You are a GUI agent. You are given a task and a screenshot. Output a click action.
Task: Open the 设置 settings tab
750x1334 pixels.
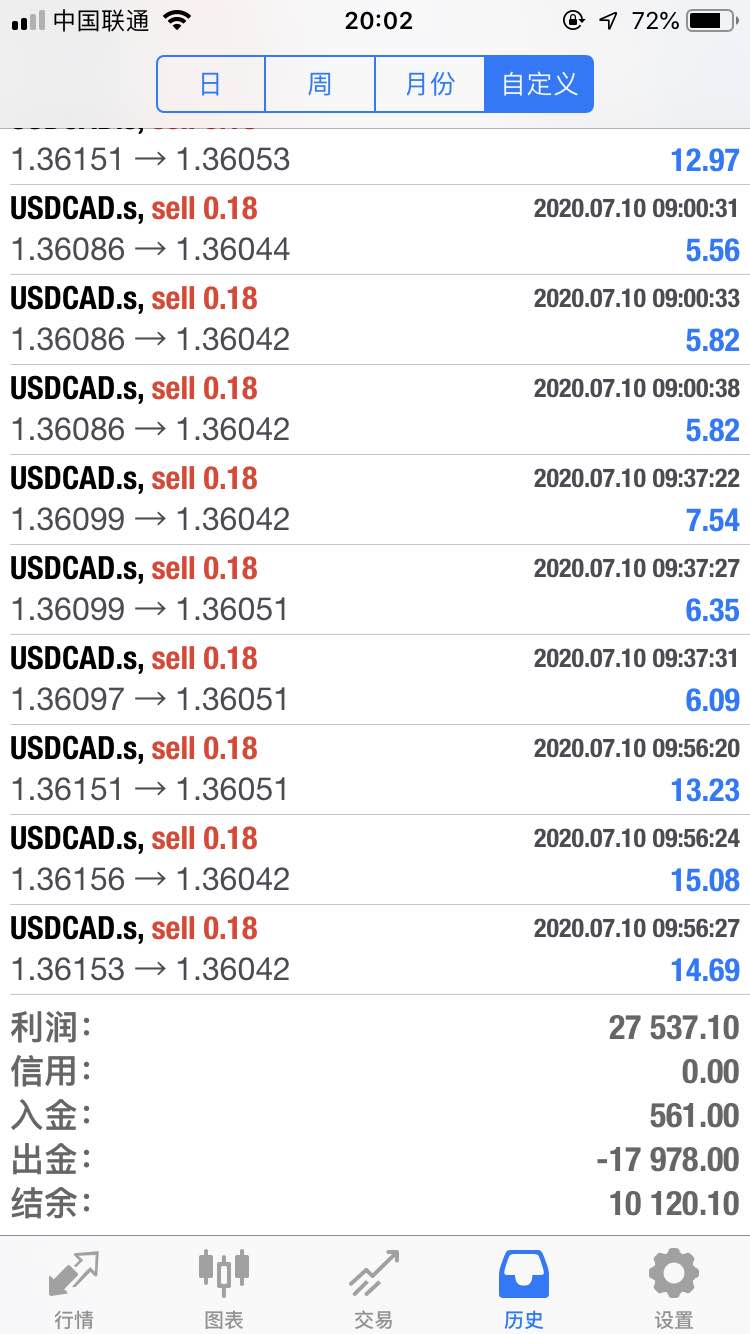pos(674,1288)
